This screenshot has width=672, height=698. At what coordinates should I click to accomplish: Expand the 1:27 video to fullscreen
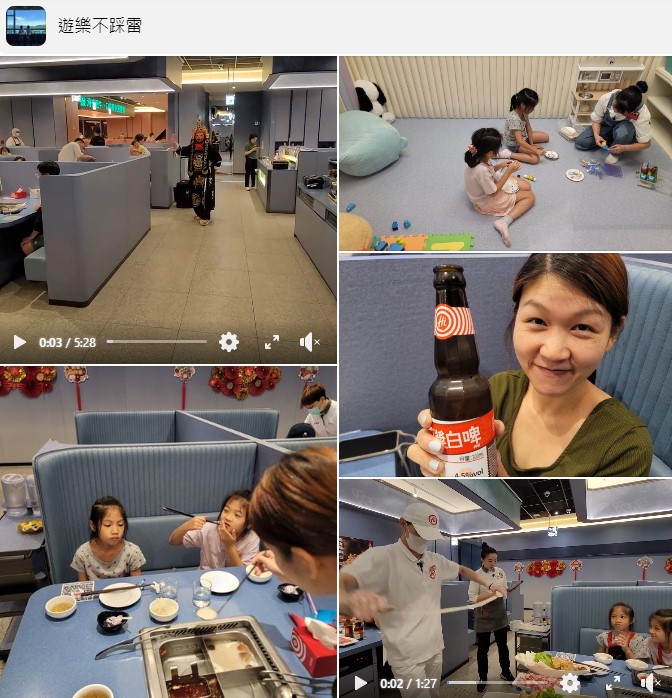click(x=612, y=683)
